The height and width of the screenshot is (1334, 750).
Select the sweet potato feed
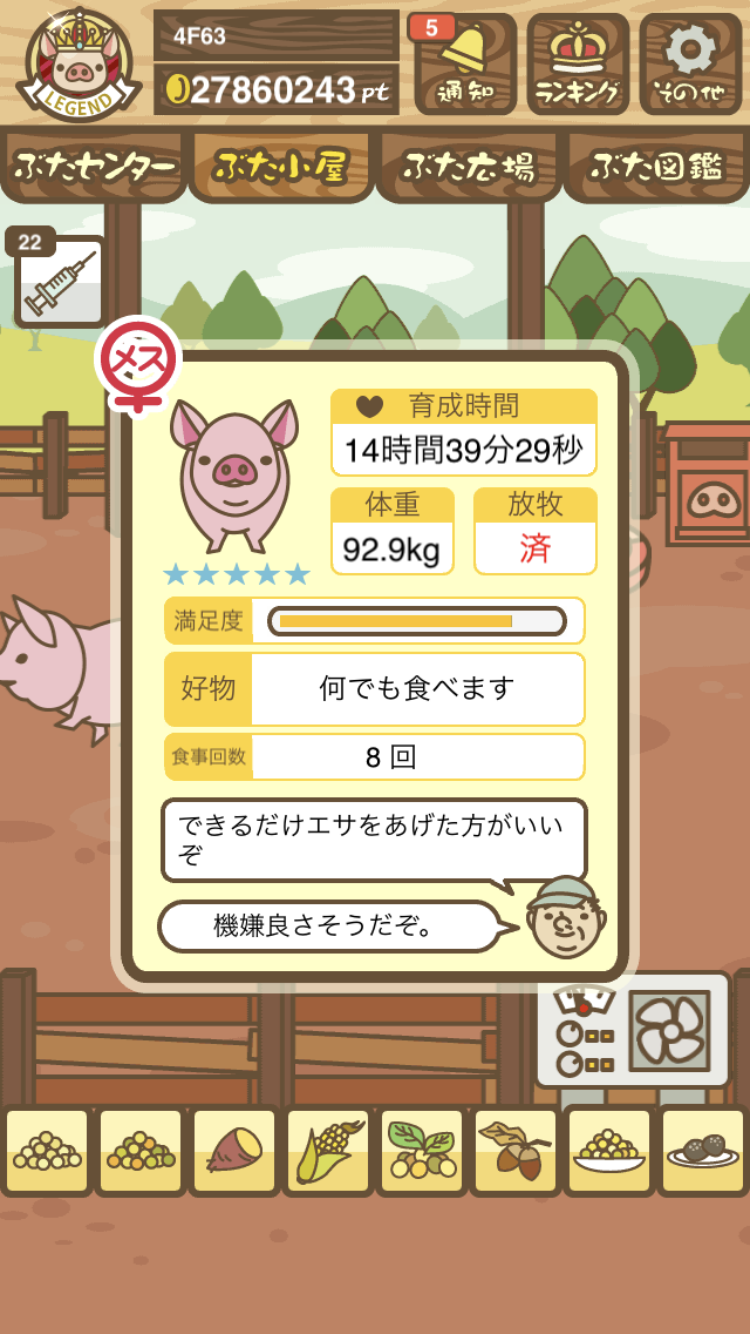(234, 1151)
